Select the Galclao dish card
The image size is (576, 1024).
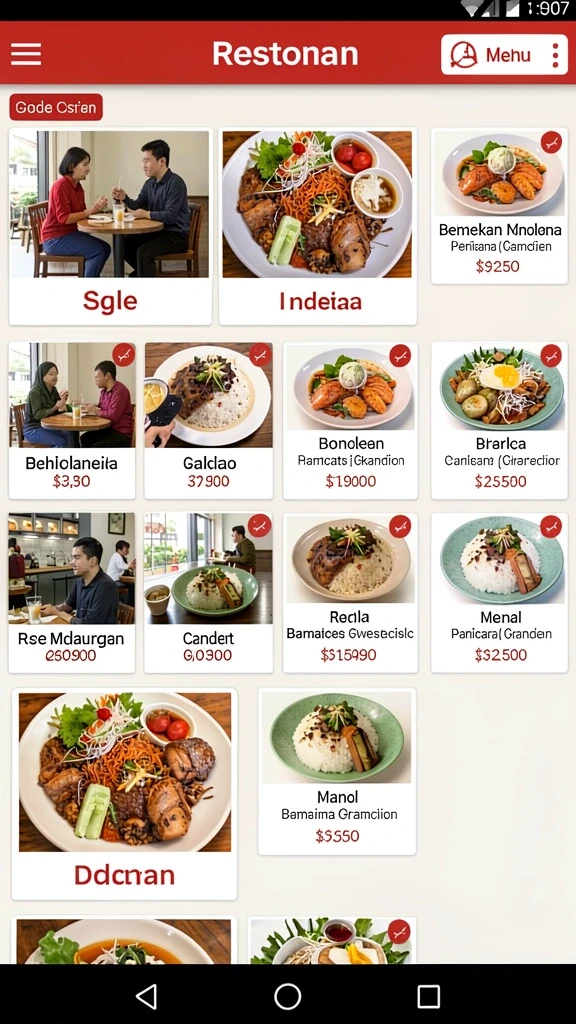click(208, 420)
